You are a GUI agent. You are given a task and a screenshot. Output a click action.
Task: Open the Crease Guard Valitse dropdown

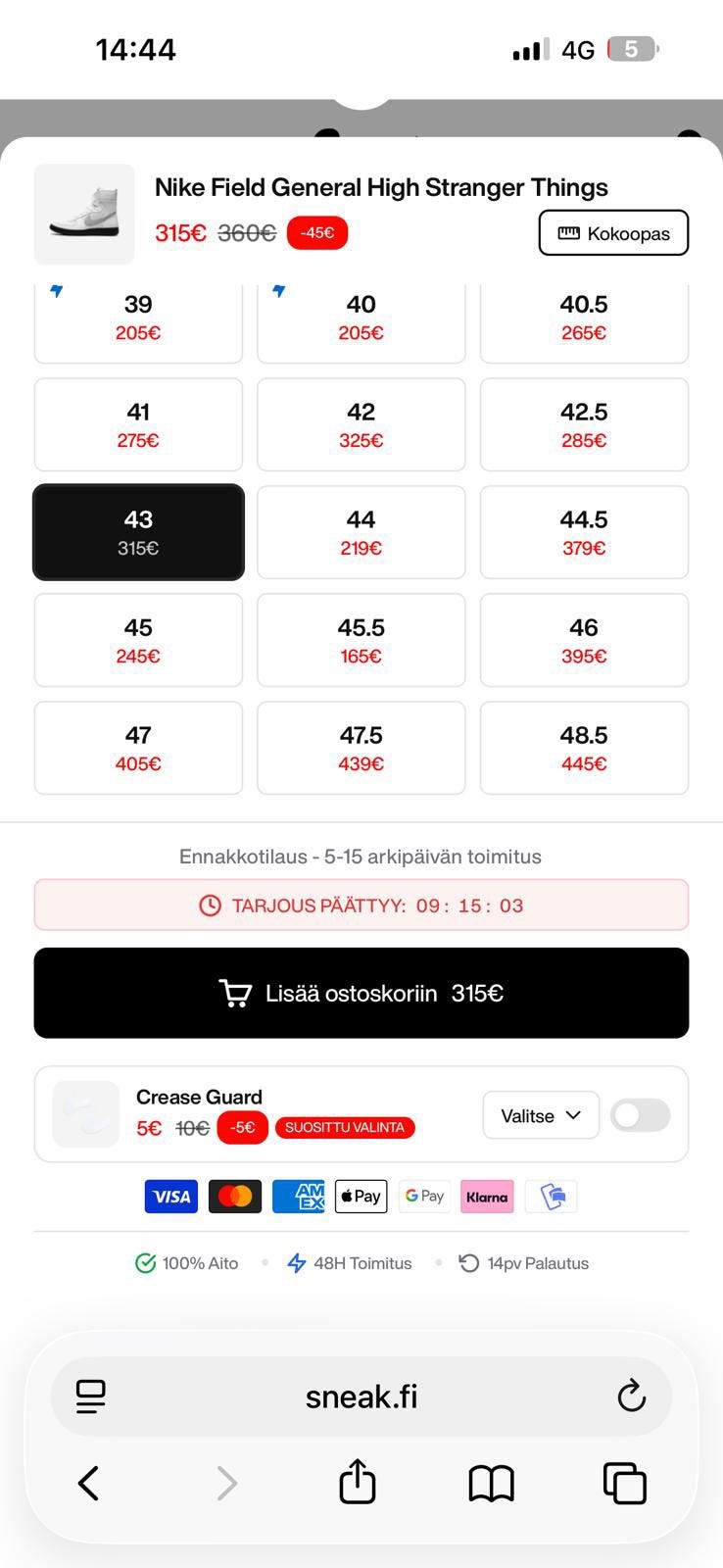coord(541,1115)
